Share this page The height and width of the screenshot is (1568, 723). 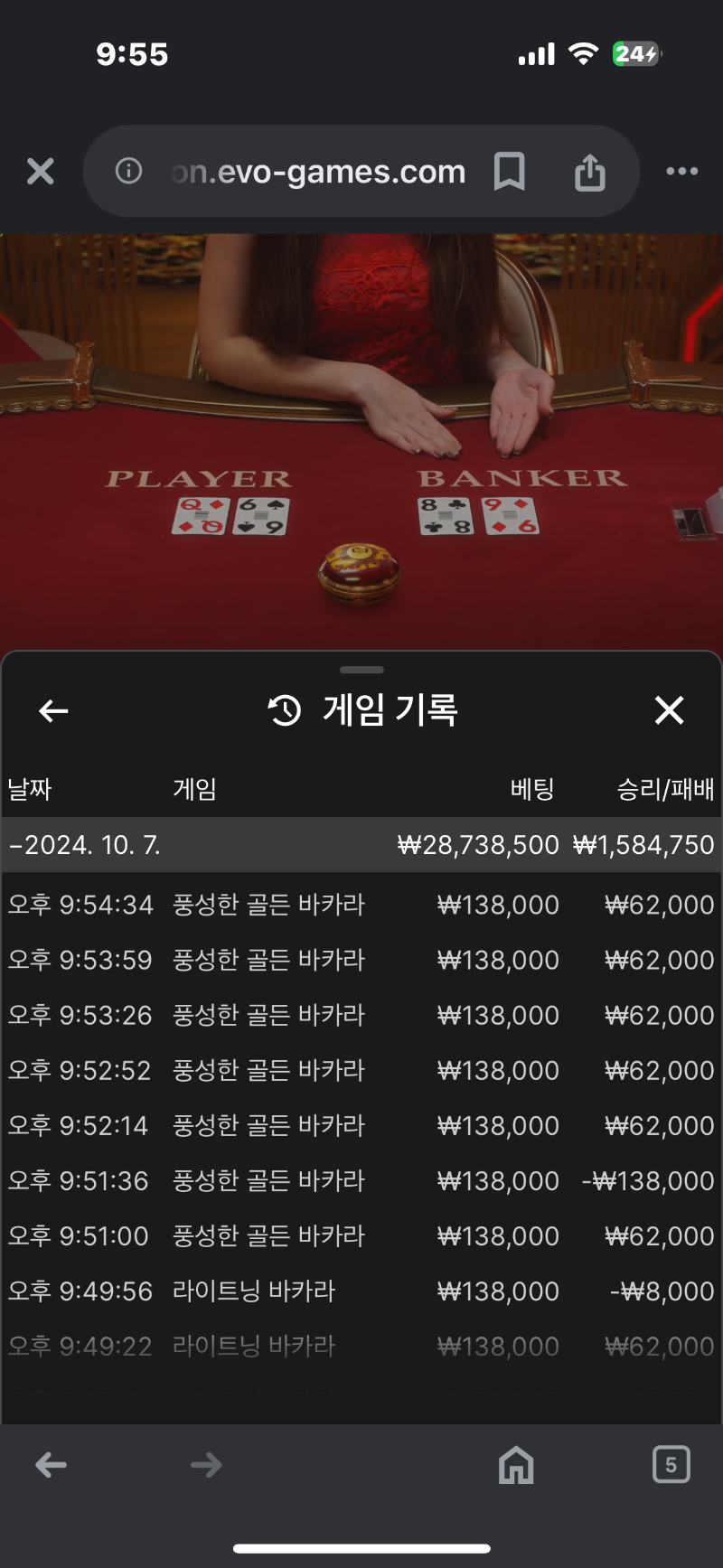point(590,171)
